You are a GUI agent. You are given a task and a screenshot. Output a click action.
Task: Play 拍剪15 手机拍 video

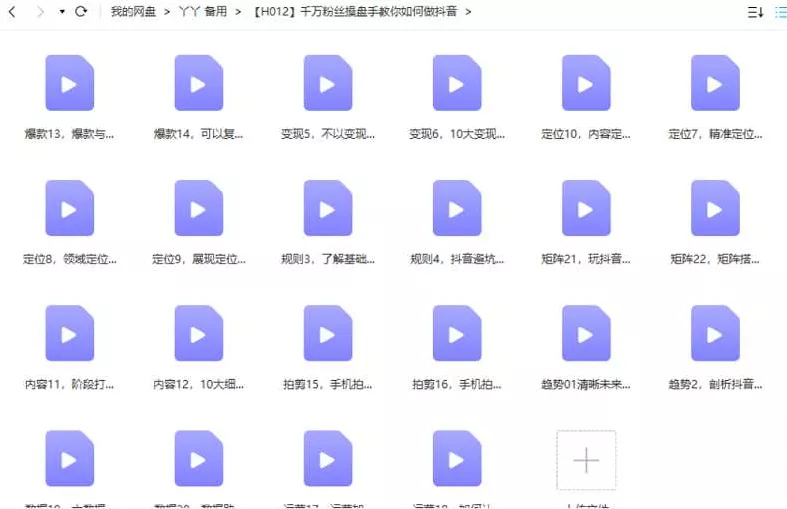328,333
